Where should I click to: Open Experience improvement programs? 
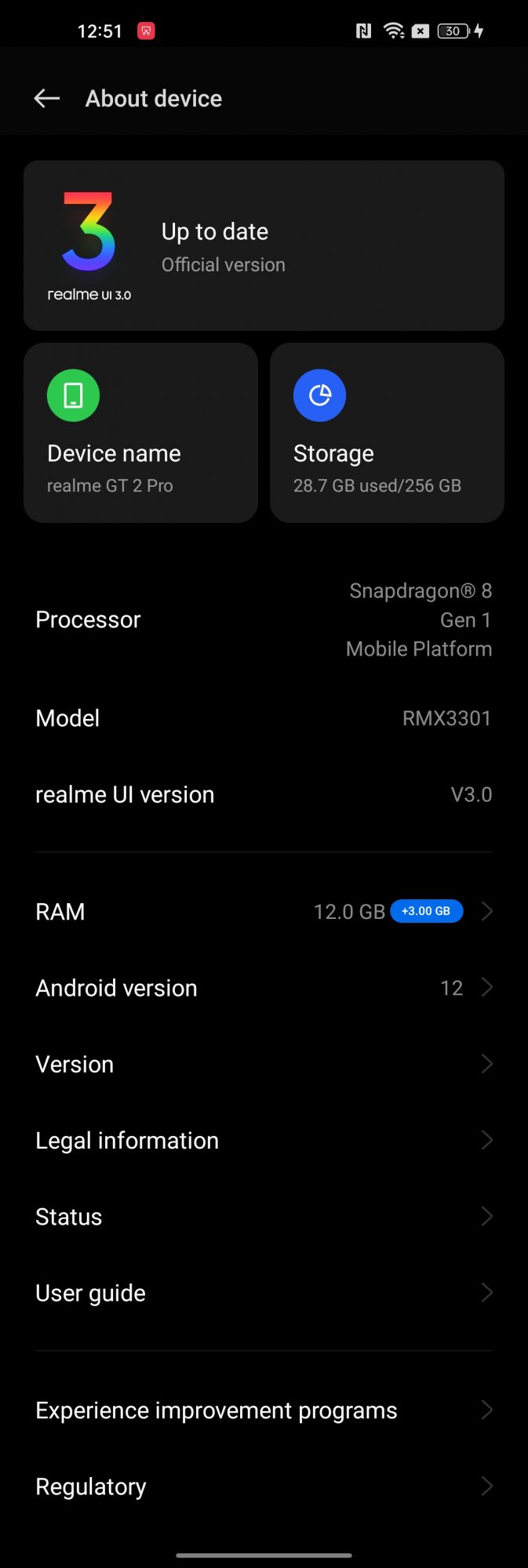point(264,1410)
